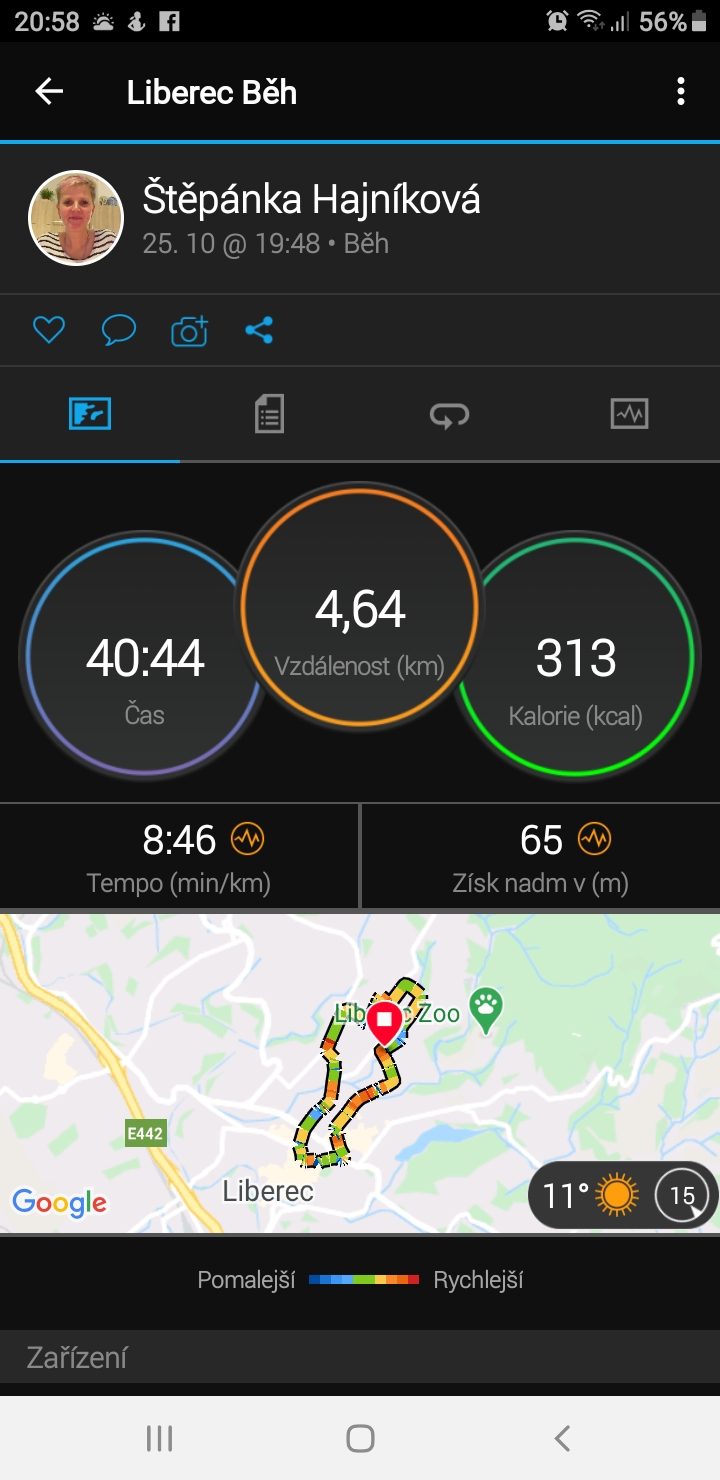
Task: Open Štěpánka Hajníková's profile picture
Action: point(76,218)
